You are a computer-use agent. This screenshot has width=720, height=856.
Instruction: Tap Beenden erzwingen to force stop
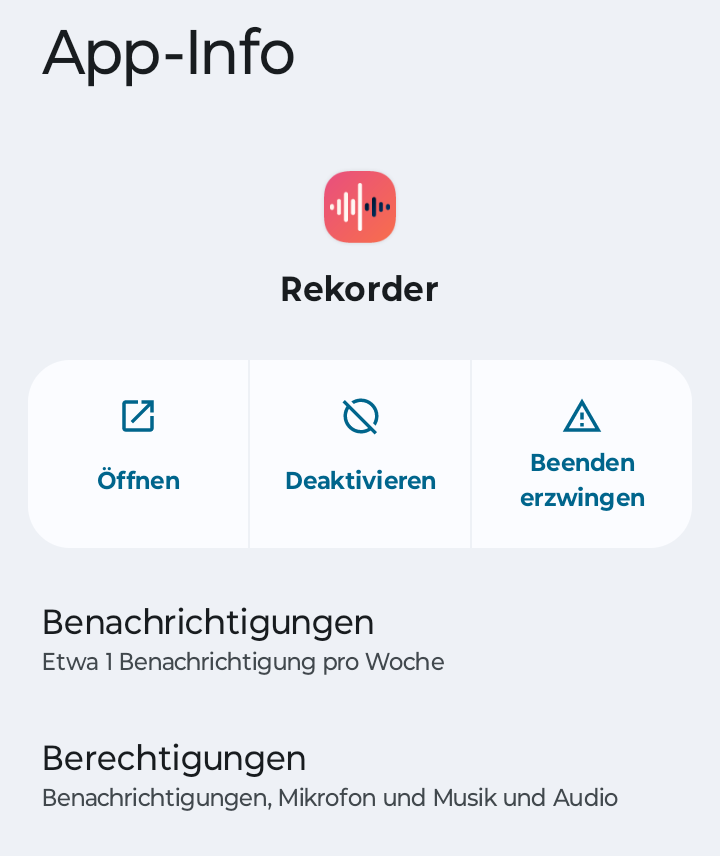click(581, 453)
